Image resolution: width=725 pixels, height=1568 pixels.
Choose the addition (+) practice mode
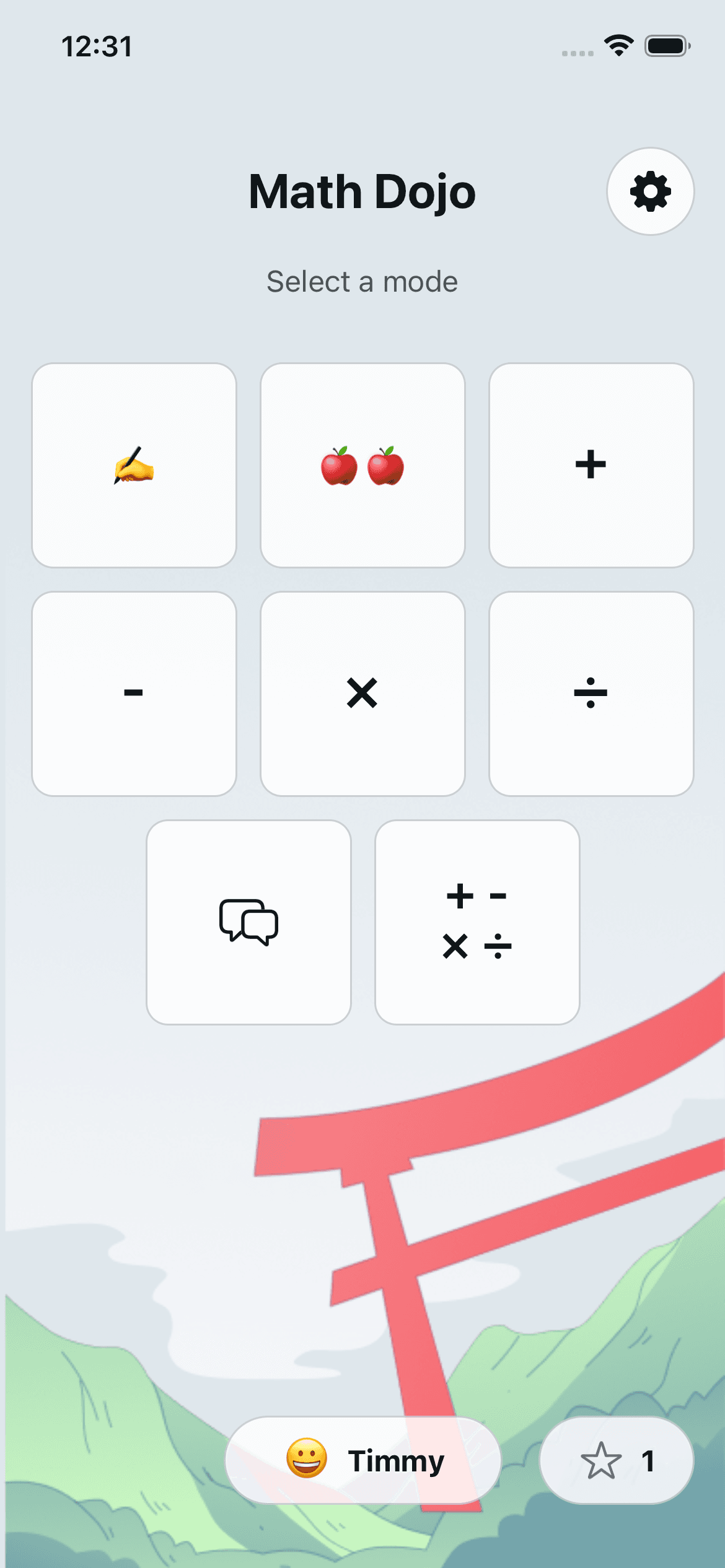tap(591, 466)
